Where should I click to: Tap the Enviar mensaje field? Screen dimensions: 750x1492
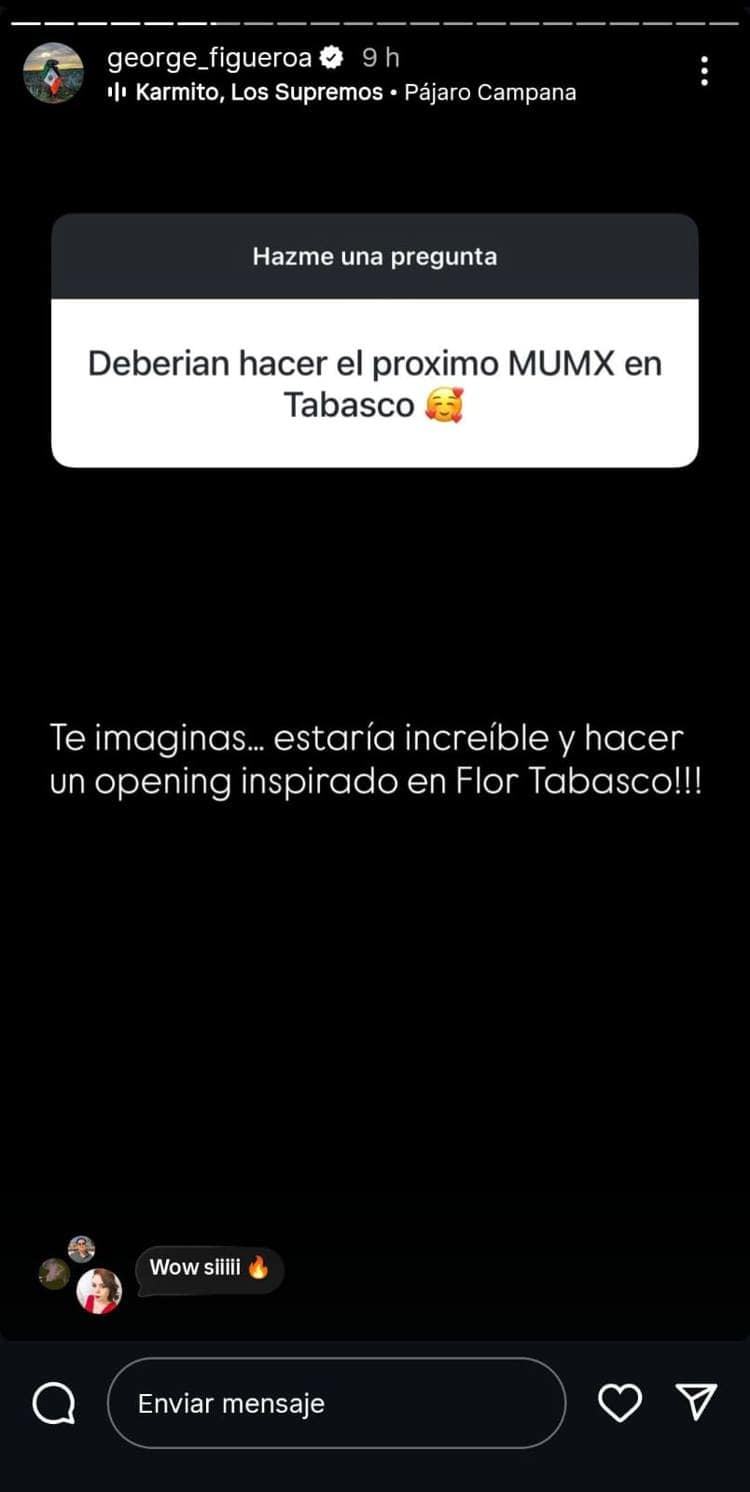click(336, 1403)
